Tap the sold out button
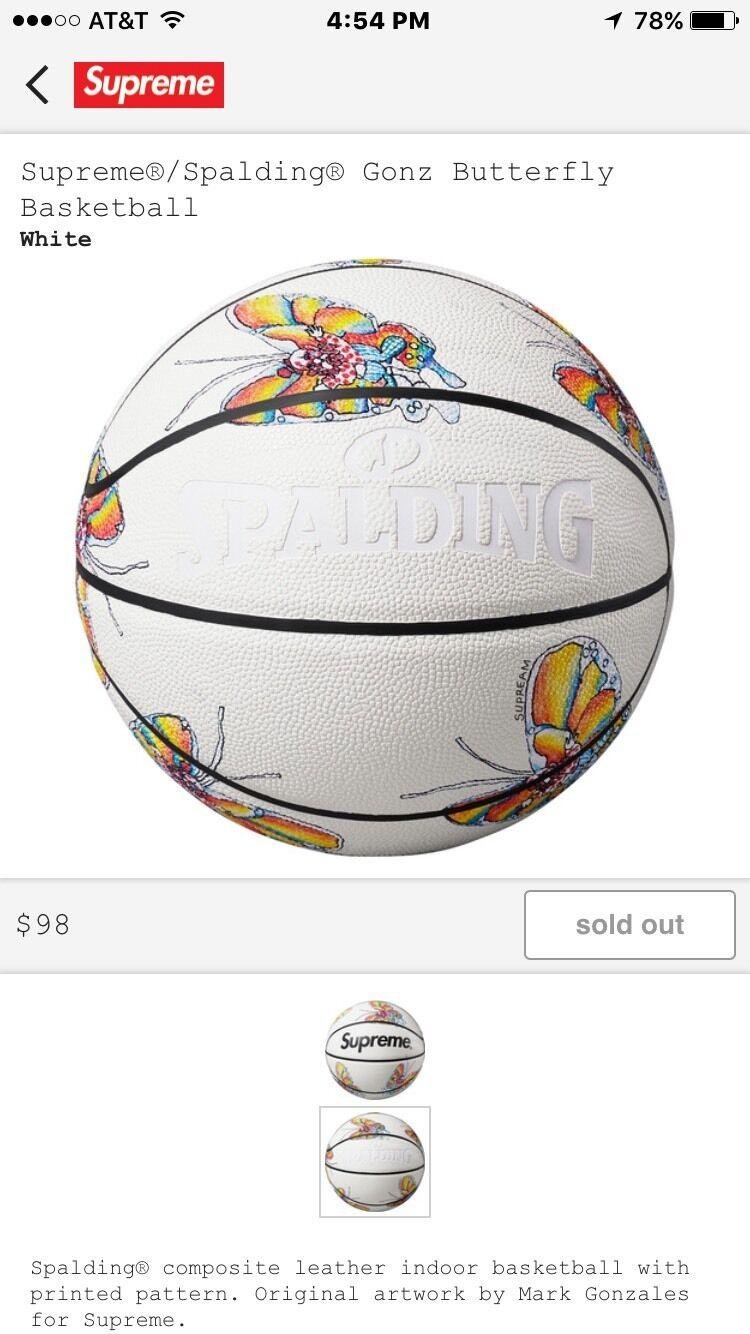This screenshot has height=1334, width=750. [629, 925]
